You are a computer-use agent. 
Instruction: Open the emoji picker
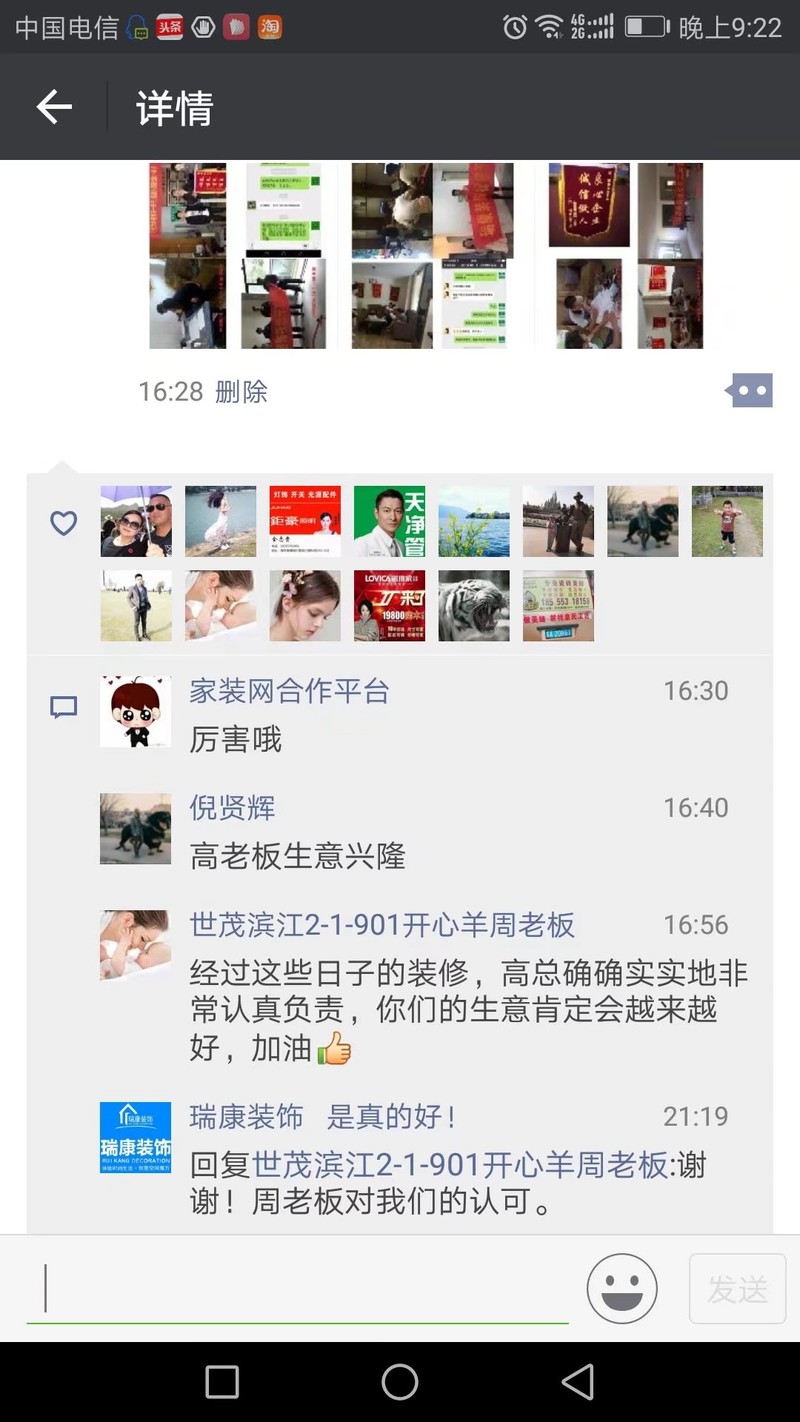coord(622,1289)
